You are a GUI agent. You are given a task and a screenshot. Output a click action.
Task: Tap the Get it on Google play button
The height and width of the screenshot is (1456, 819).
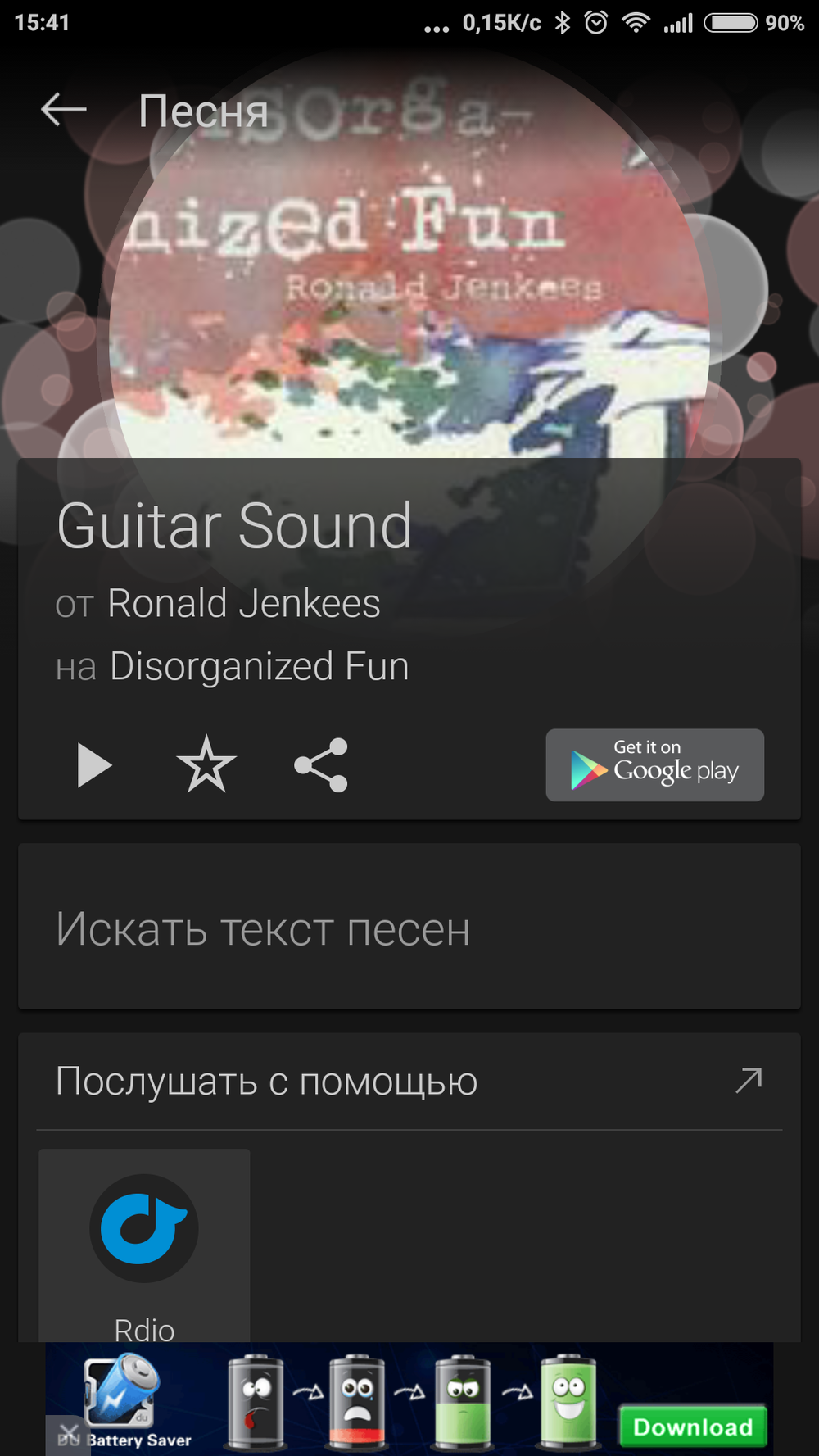[x=654, y=765]
